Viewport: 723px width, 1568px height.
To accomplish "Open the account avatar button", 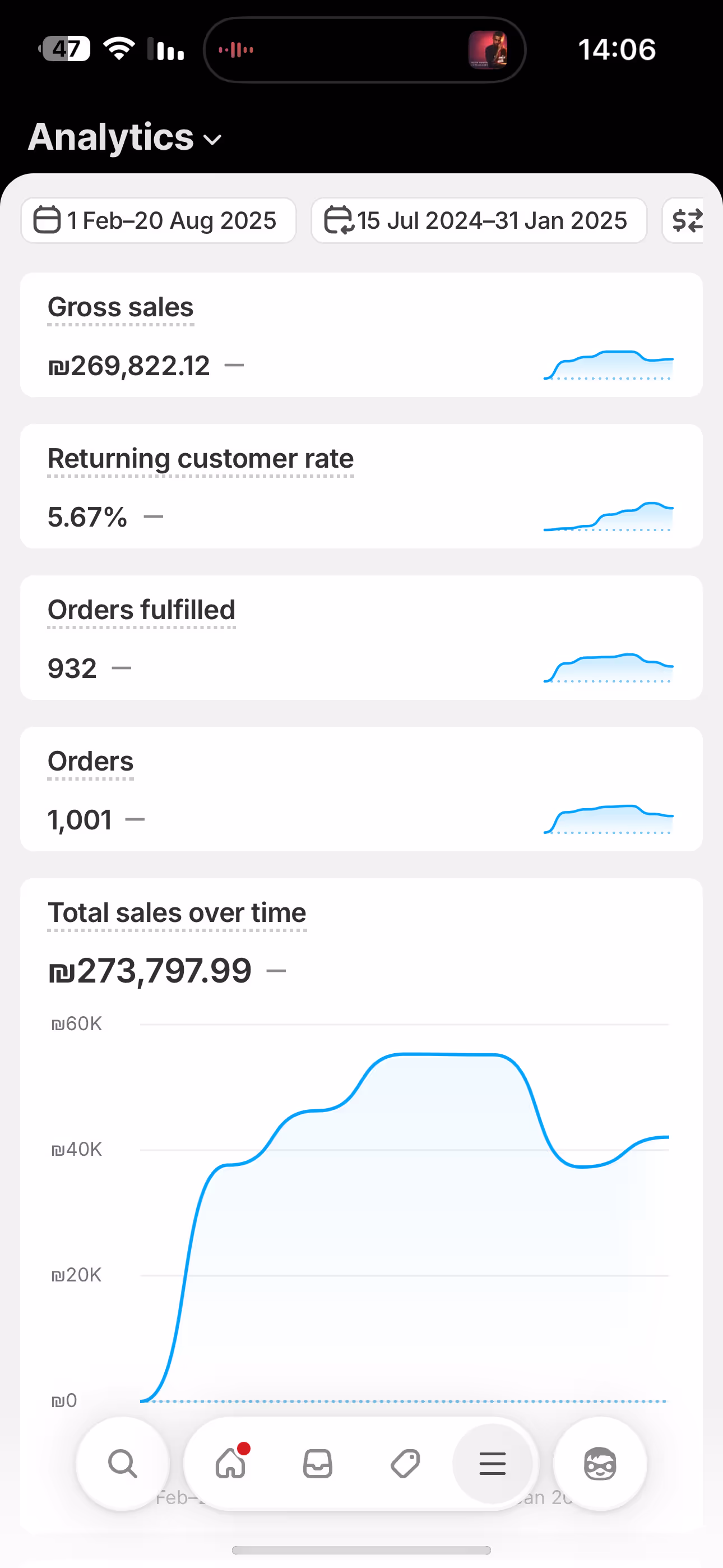I will 600,1463.
